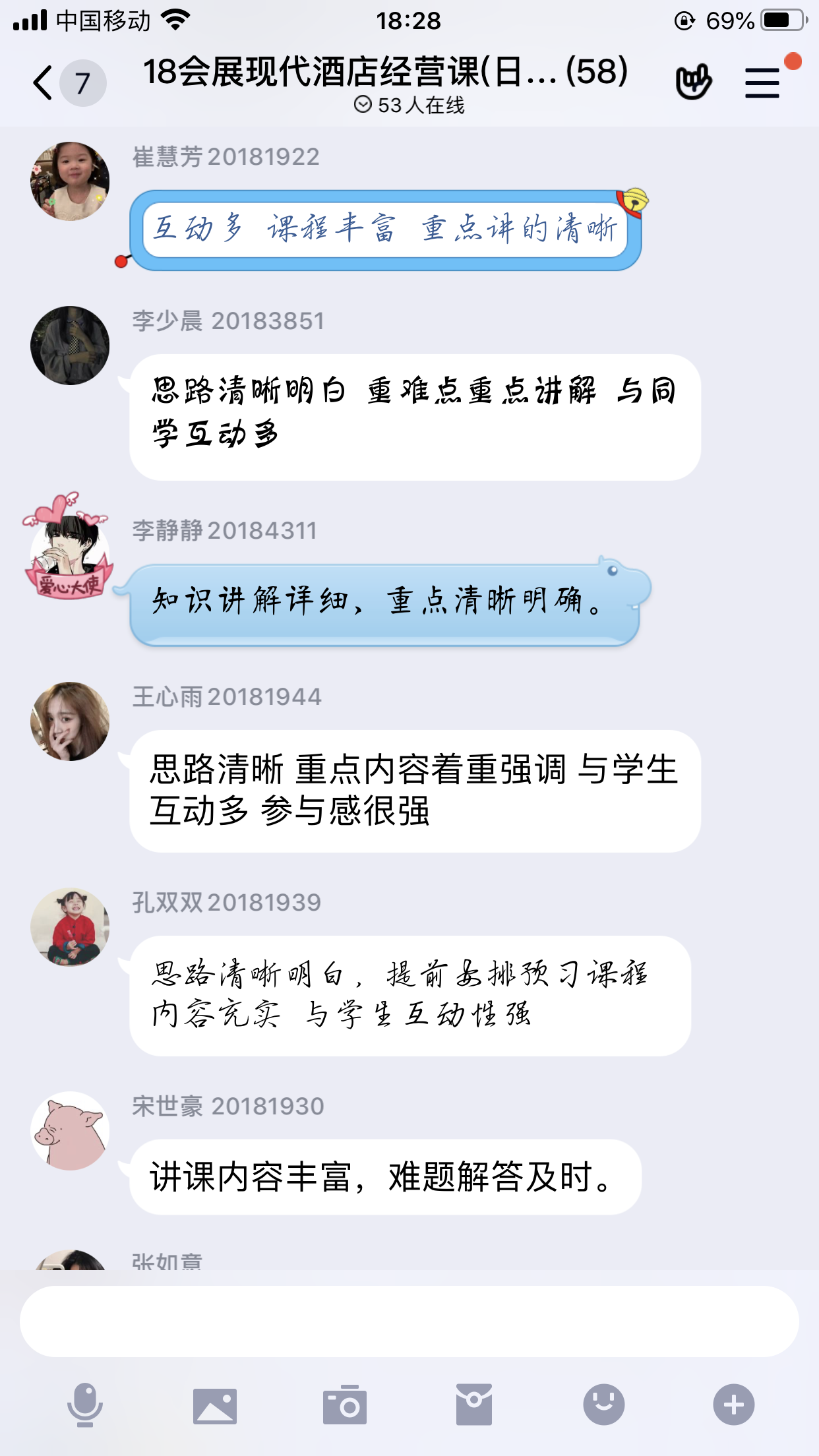Open the group title for group info
The width and height of the screenshot is (819, 1456).
point(386,71)
